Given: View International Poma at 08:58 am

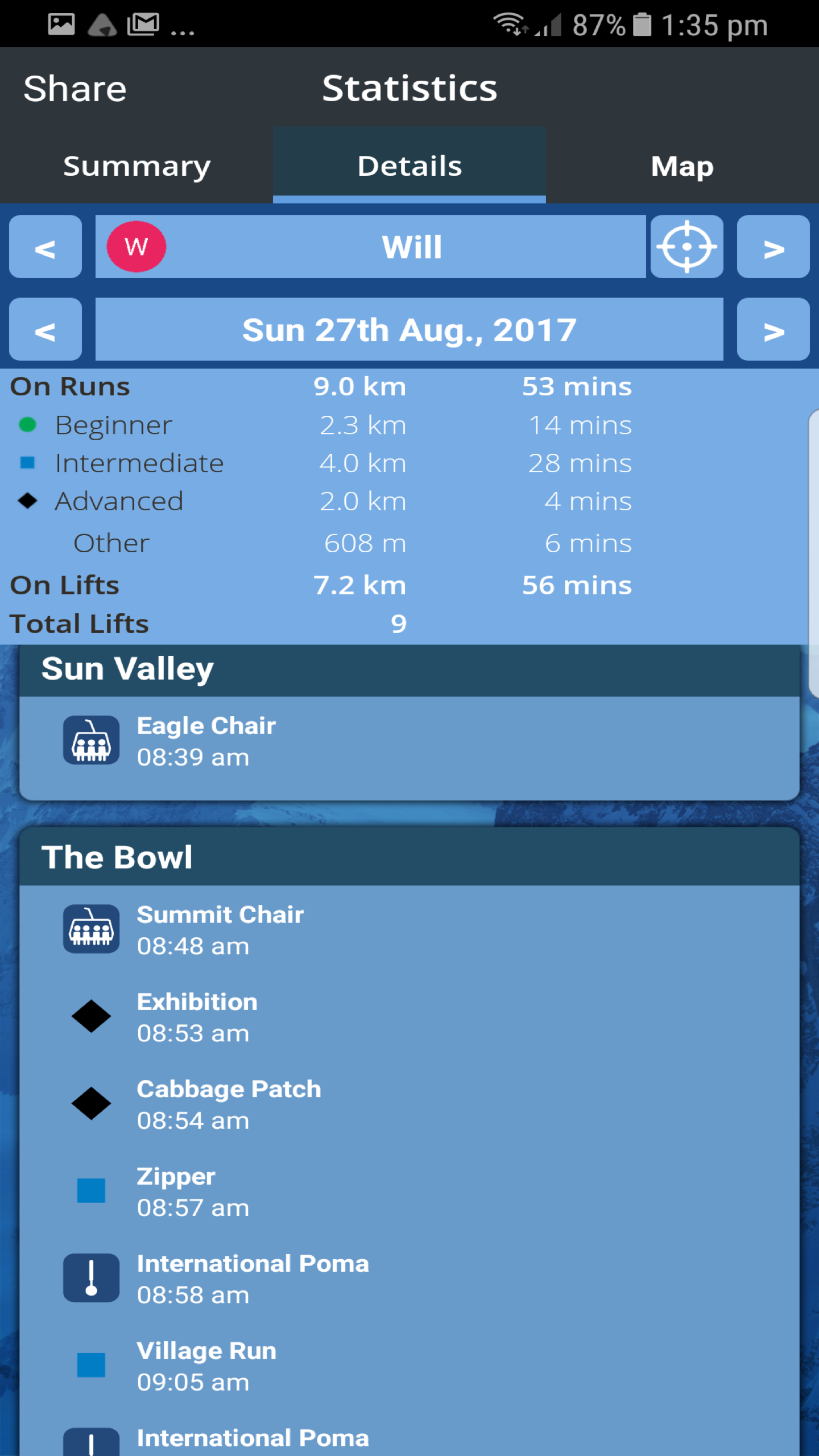Looking at the screenshot, I should tap(253, 1279).
